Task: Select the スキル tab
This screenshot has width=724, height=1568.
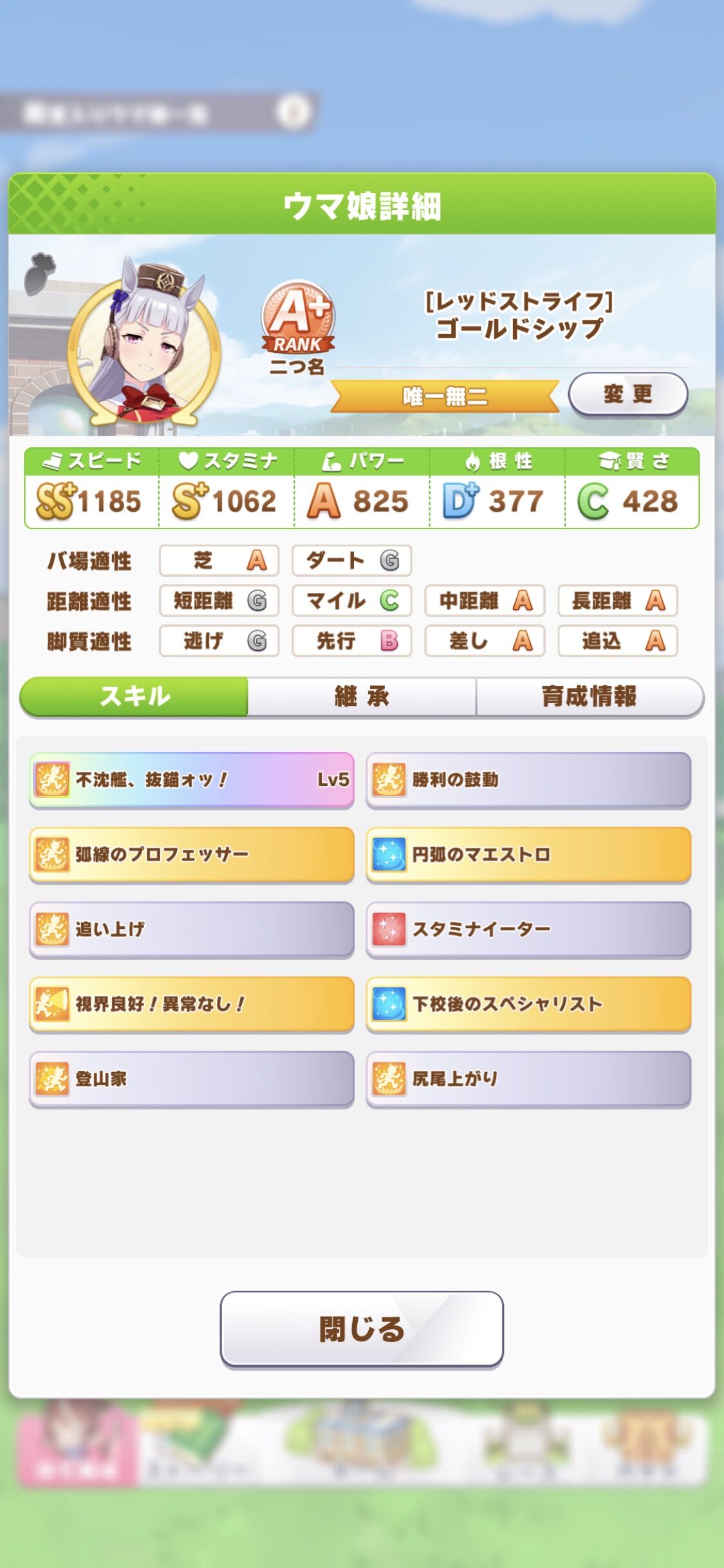Action: pos(134,696)
